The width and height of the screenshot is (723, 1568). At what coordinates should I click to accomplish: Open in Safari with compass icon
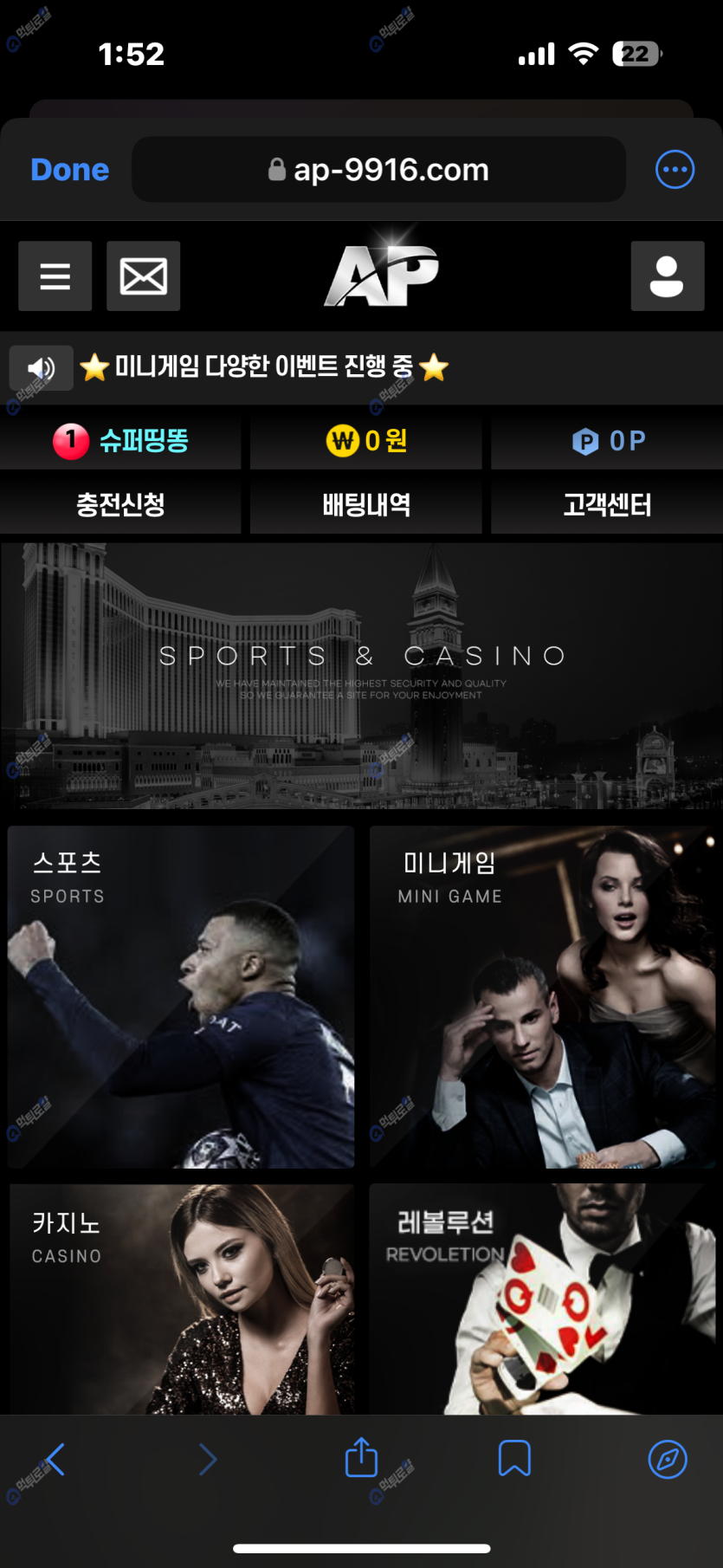668,1460
